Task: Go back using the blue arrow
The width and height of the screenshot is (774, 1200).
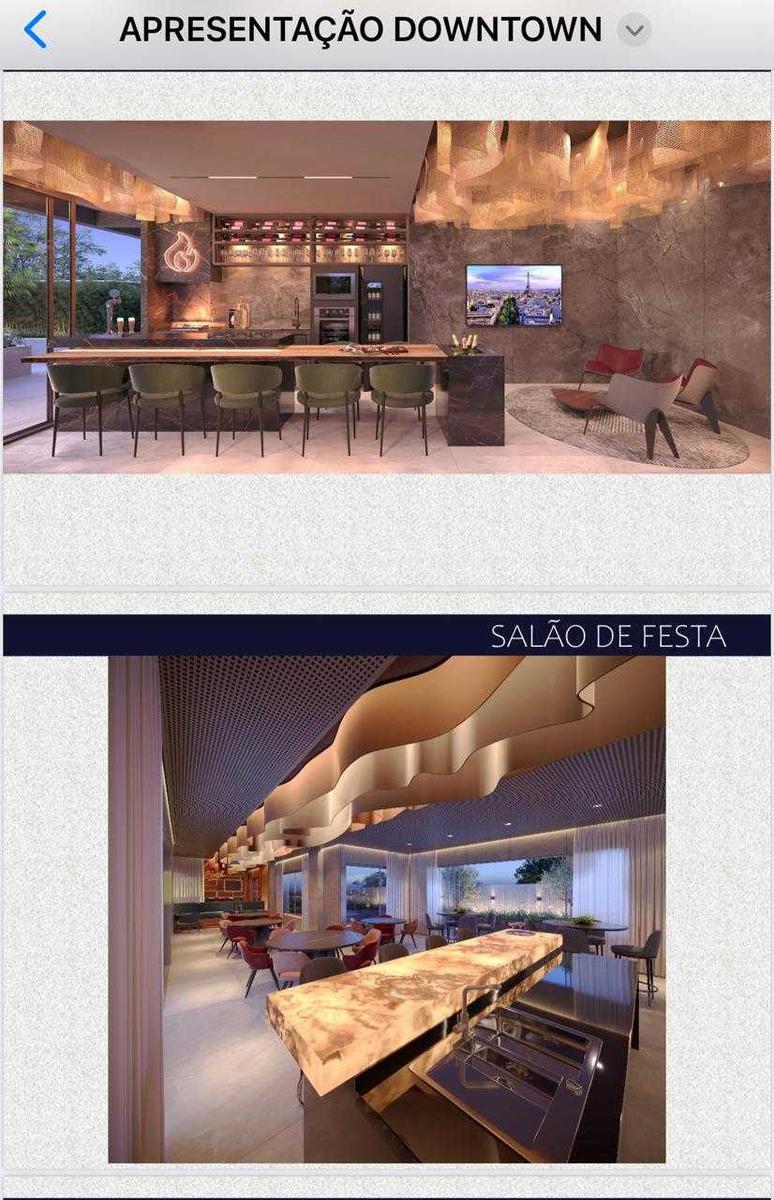Action: tap(35, 30)
